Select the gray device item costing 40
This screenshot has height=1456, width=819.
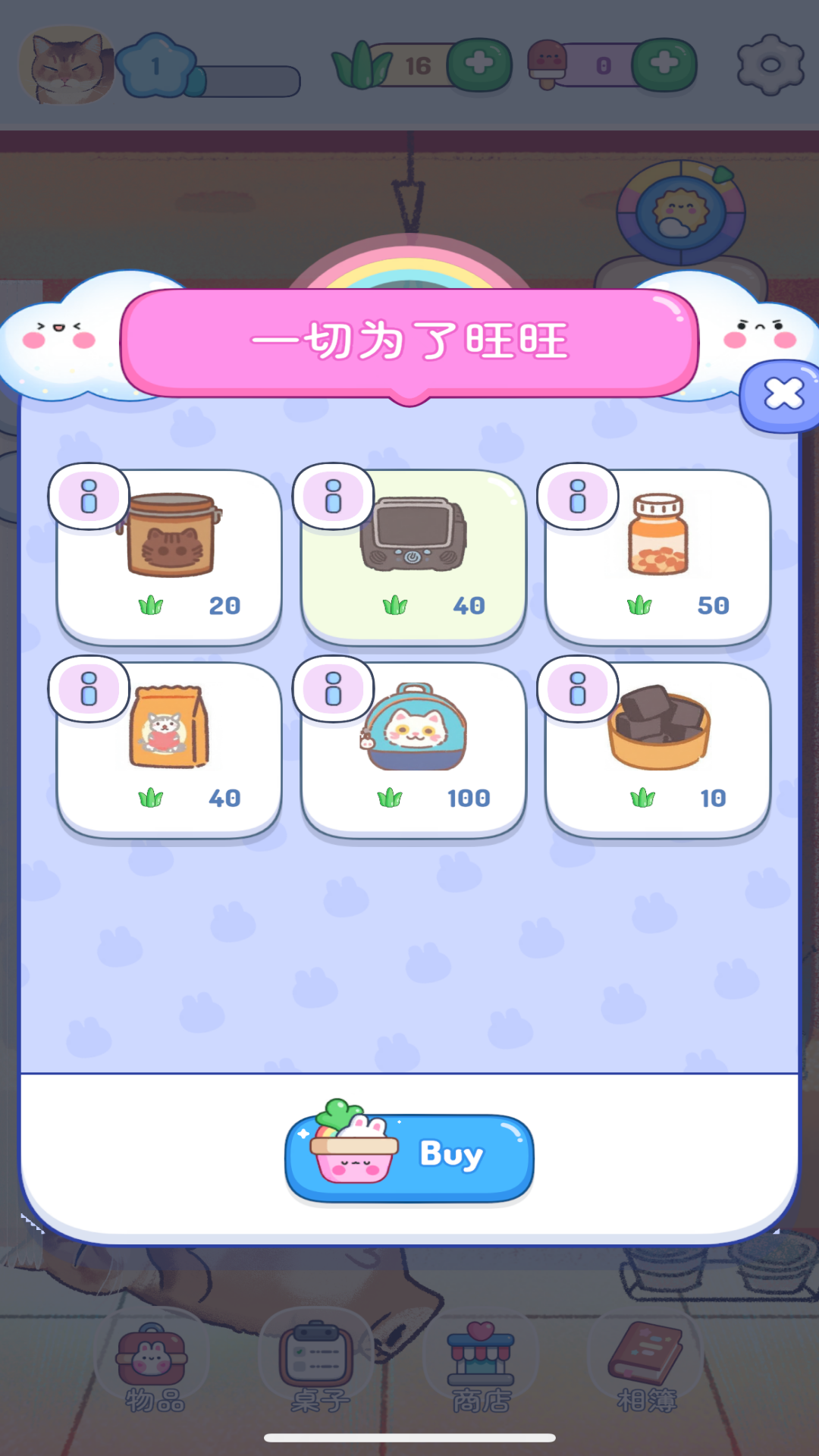click(414, 557)
